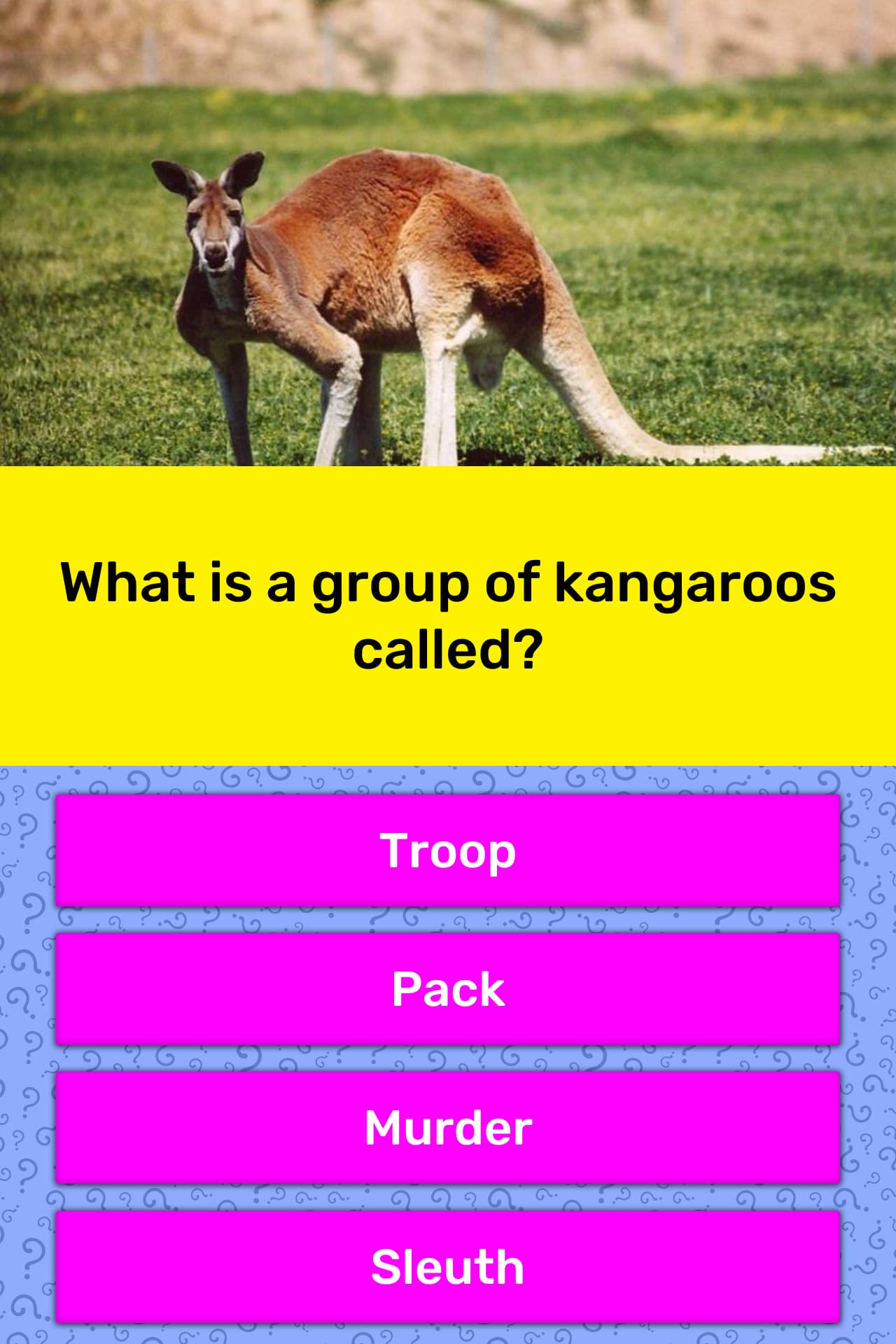Screen dimensions: 896x1344
Task: Pick the Murder answer option
Action: (x=448, y=1128)
